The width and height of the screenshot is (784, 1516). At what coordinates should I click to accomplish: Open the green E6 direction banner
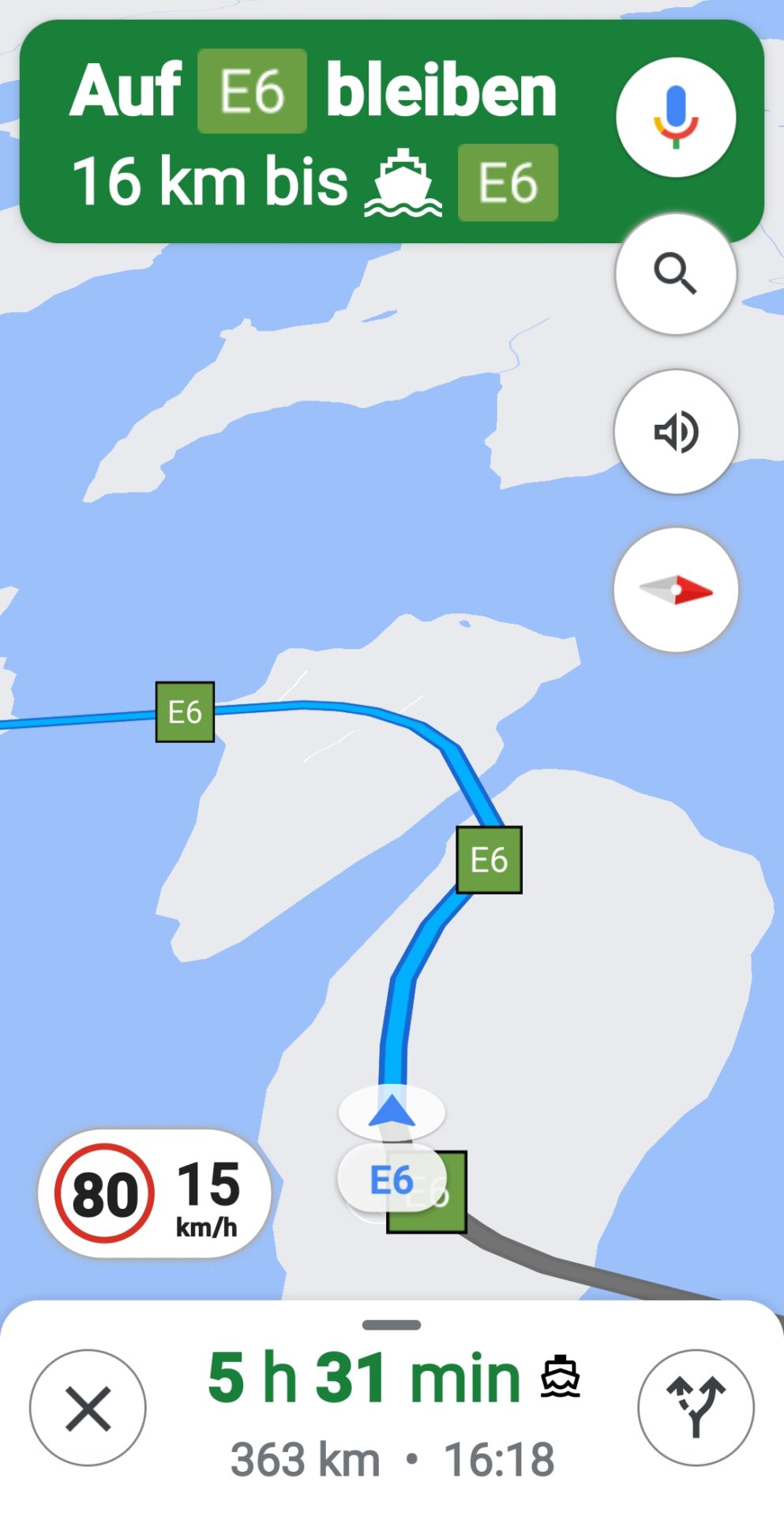(316, 133)
